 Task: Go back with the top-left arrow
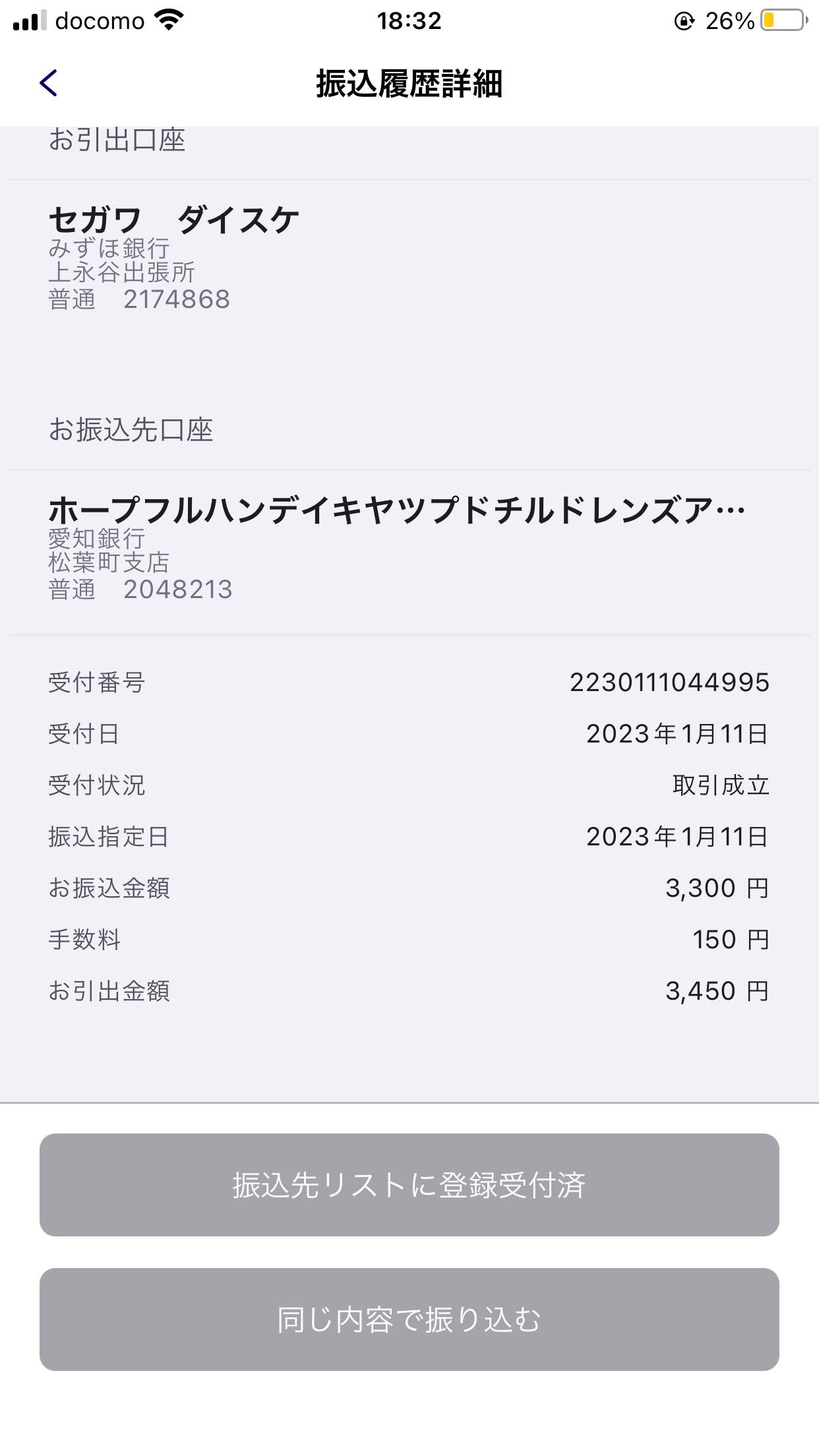click(49, 83)
